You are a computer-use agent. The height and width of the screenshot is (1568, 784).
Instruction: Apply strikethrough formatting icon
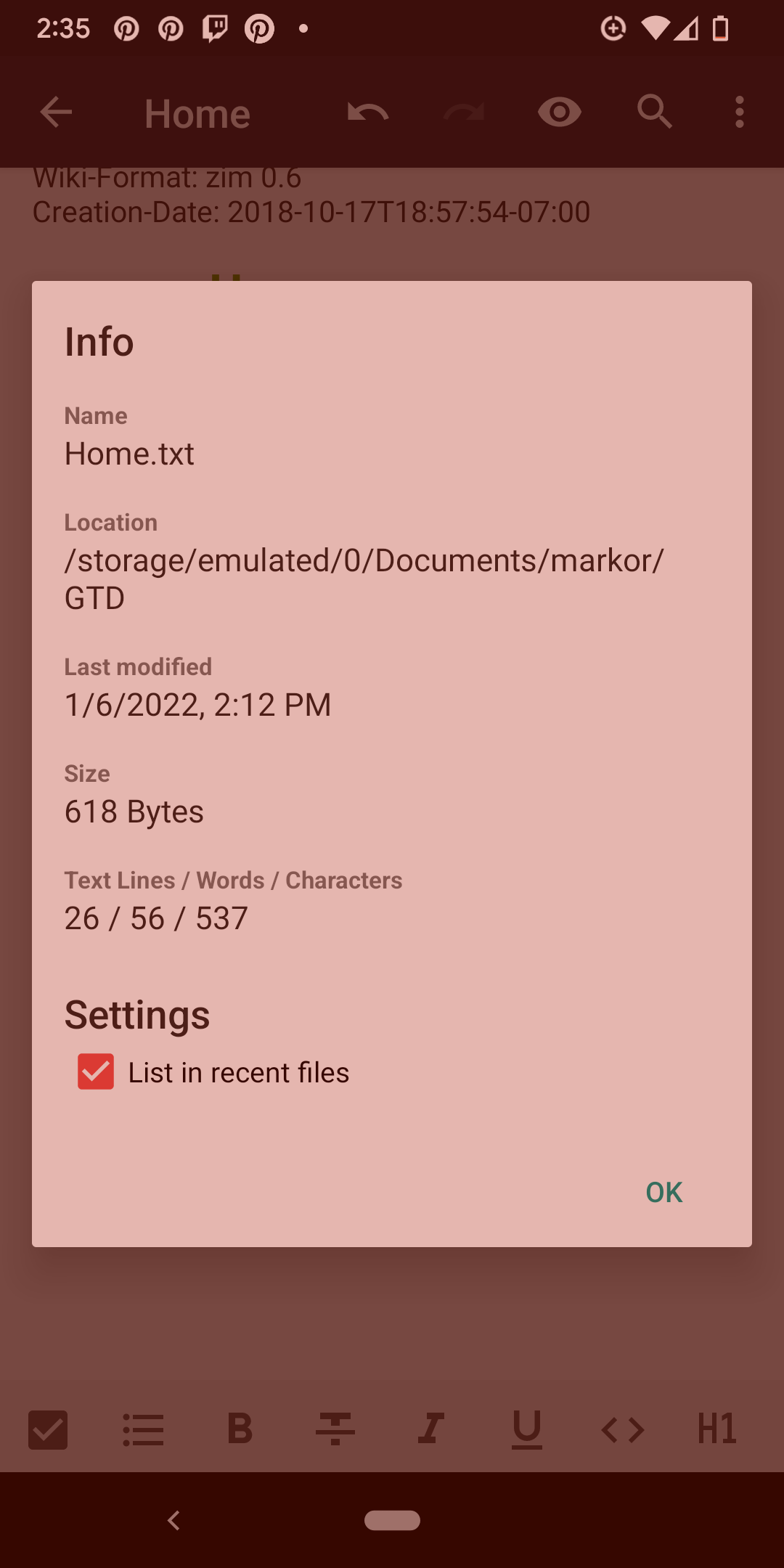pyautogui.click(x=335, y=1429)
